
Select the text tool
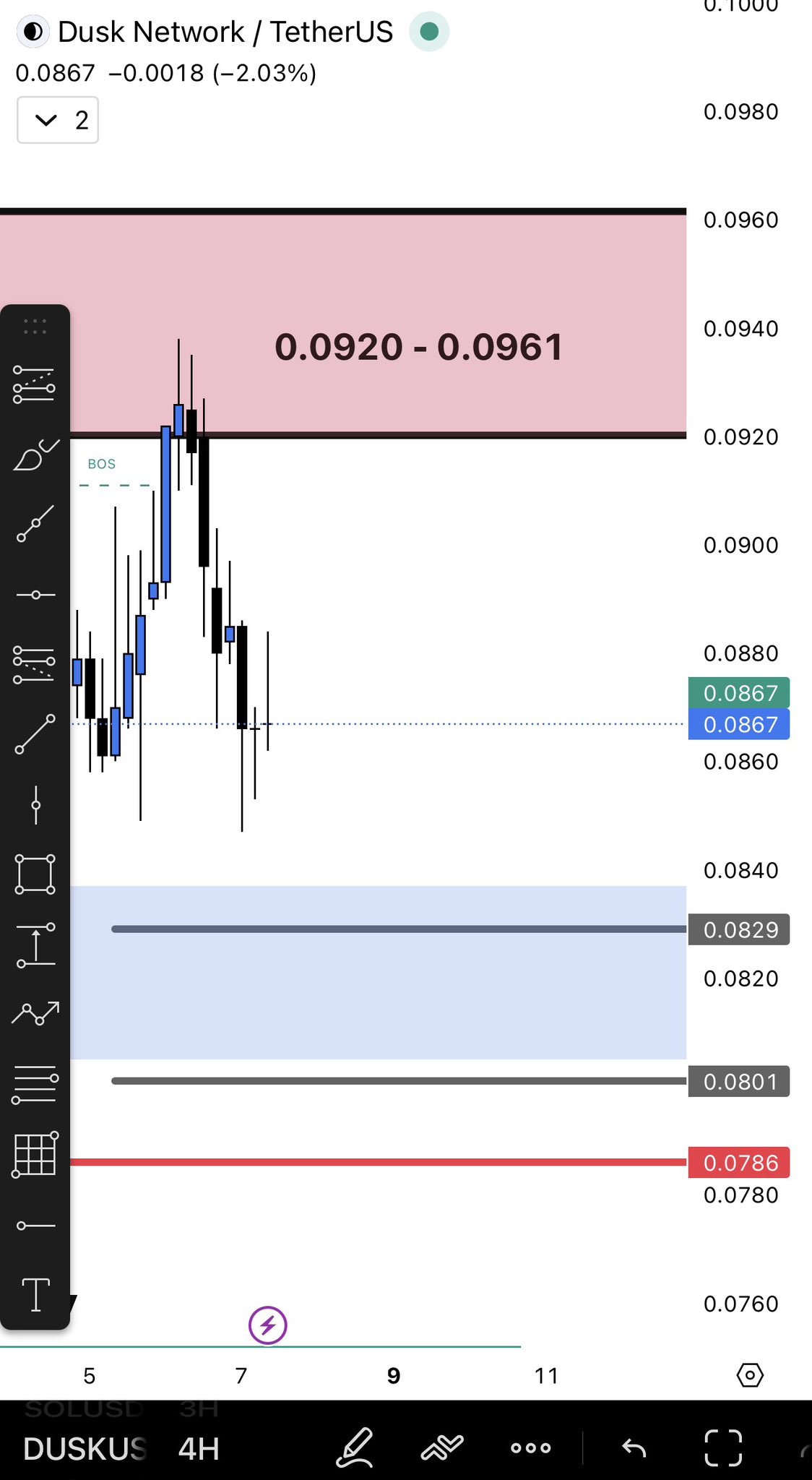(x=35, y=1294)
